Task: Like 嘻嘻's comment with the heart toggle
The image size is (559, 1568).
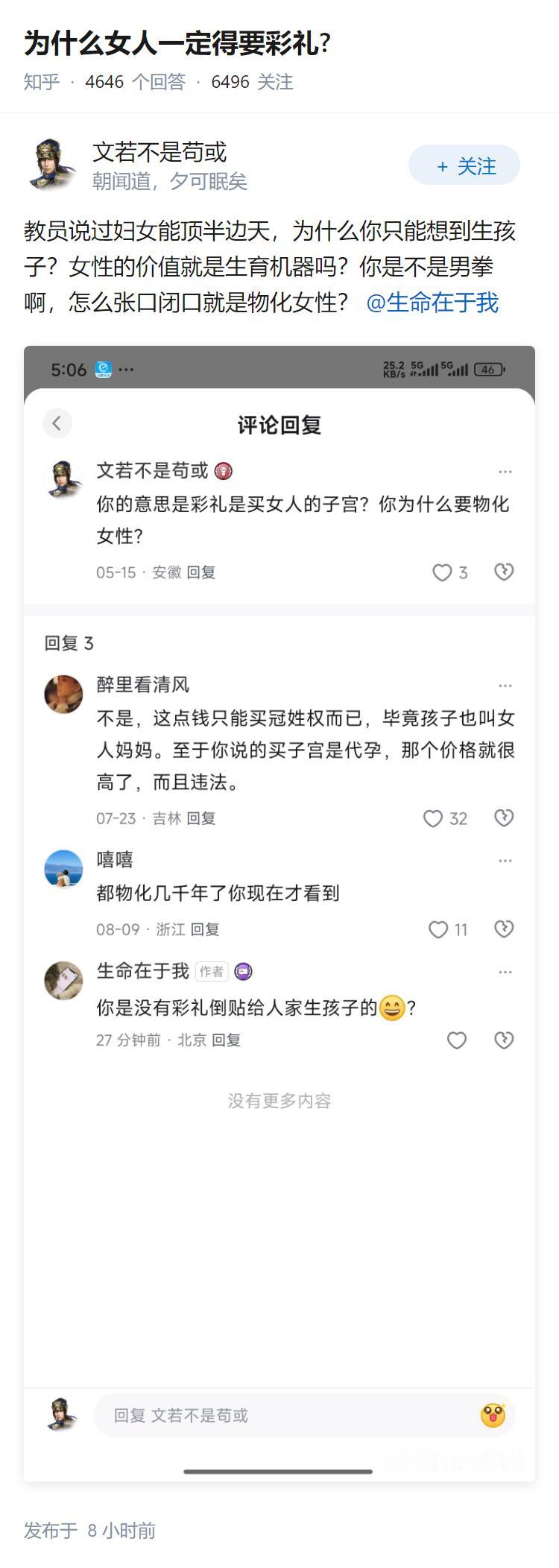Action: [436, 929]
